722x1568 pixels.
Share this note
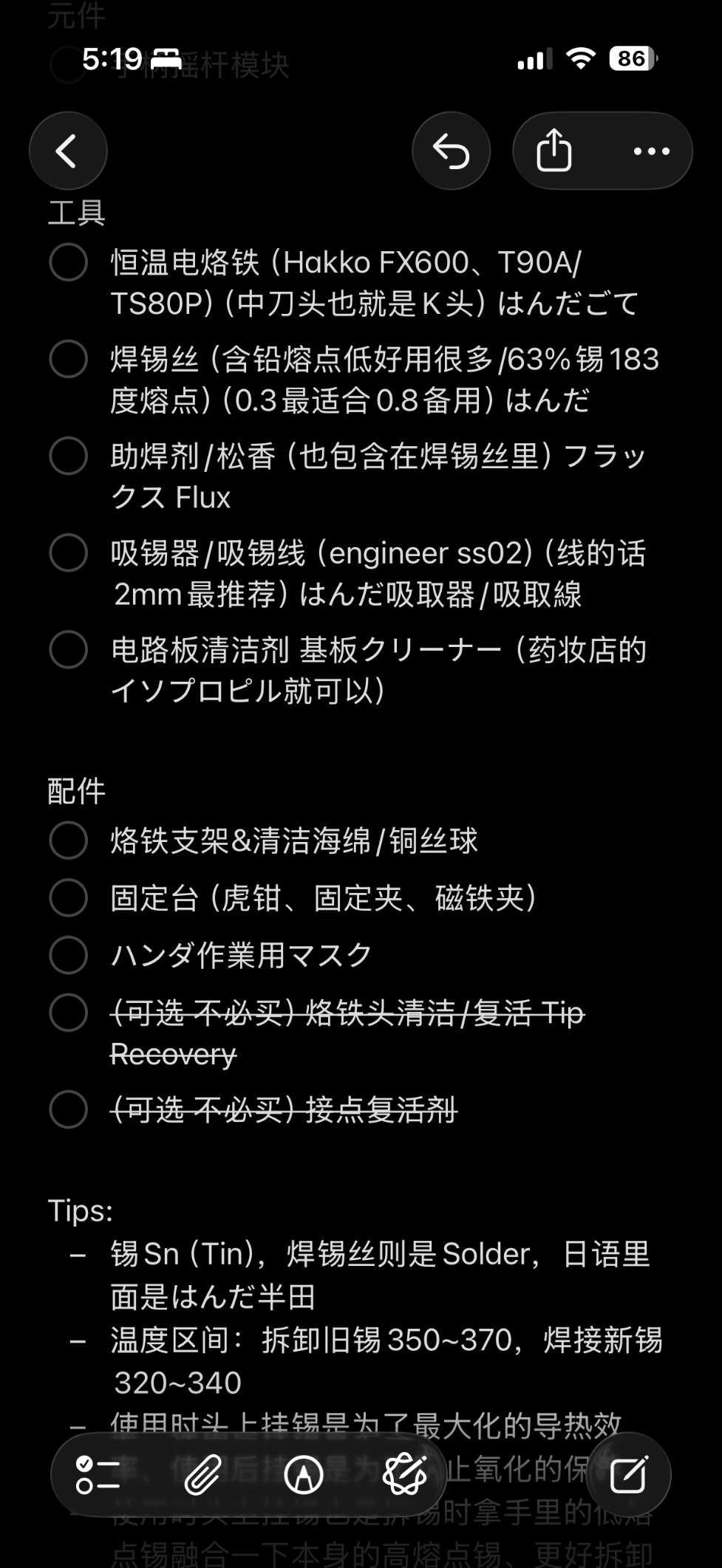point(554,151)
